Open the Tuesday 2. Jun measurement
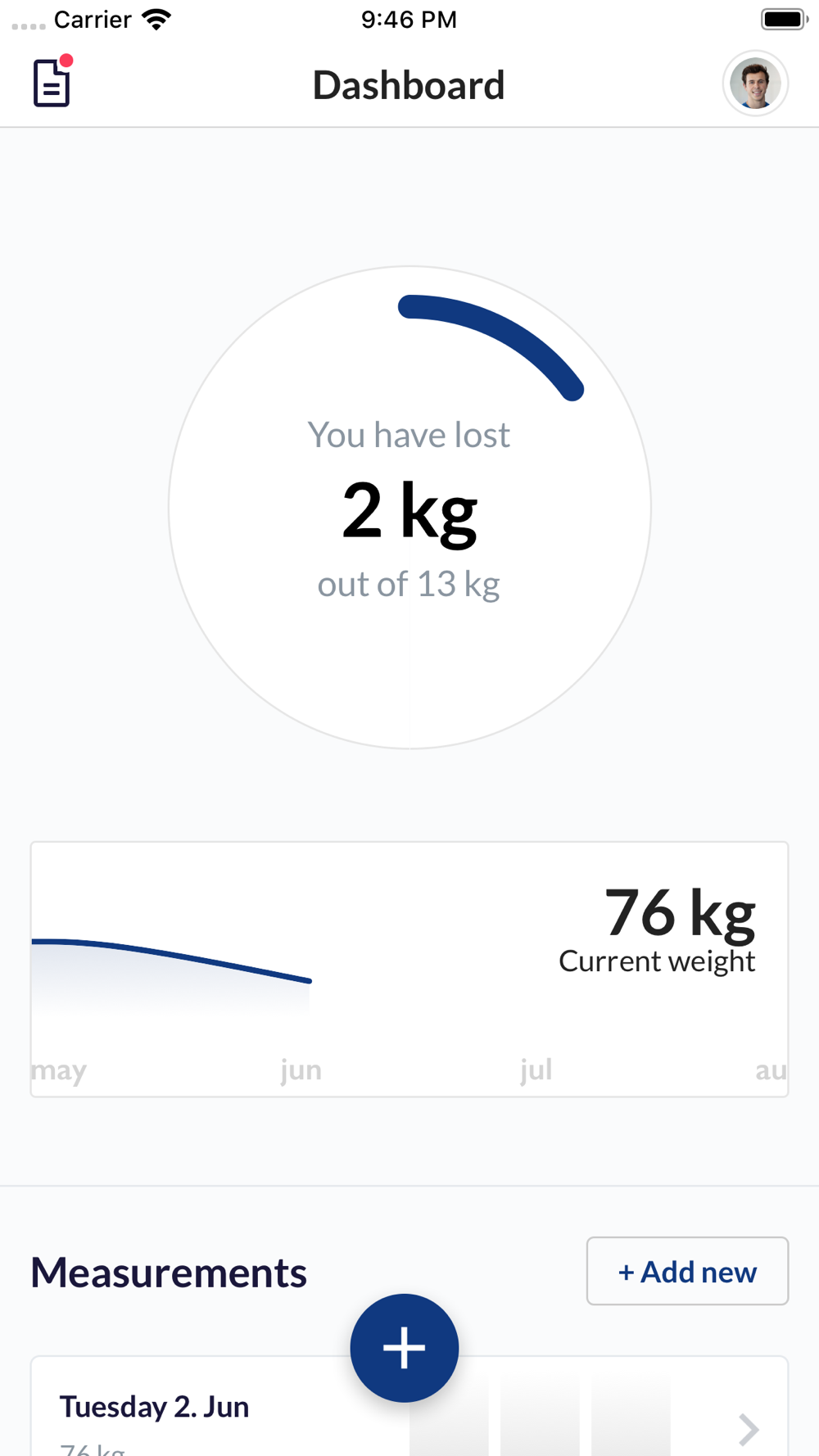Viewport: 819px width, 1456px height. (x=409, y=1407)
